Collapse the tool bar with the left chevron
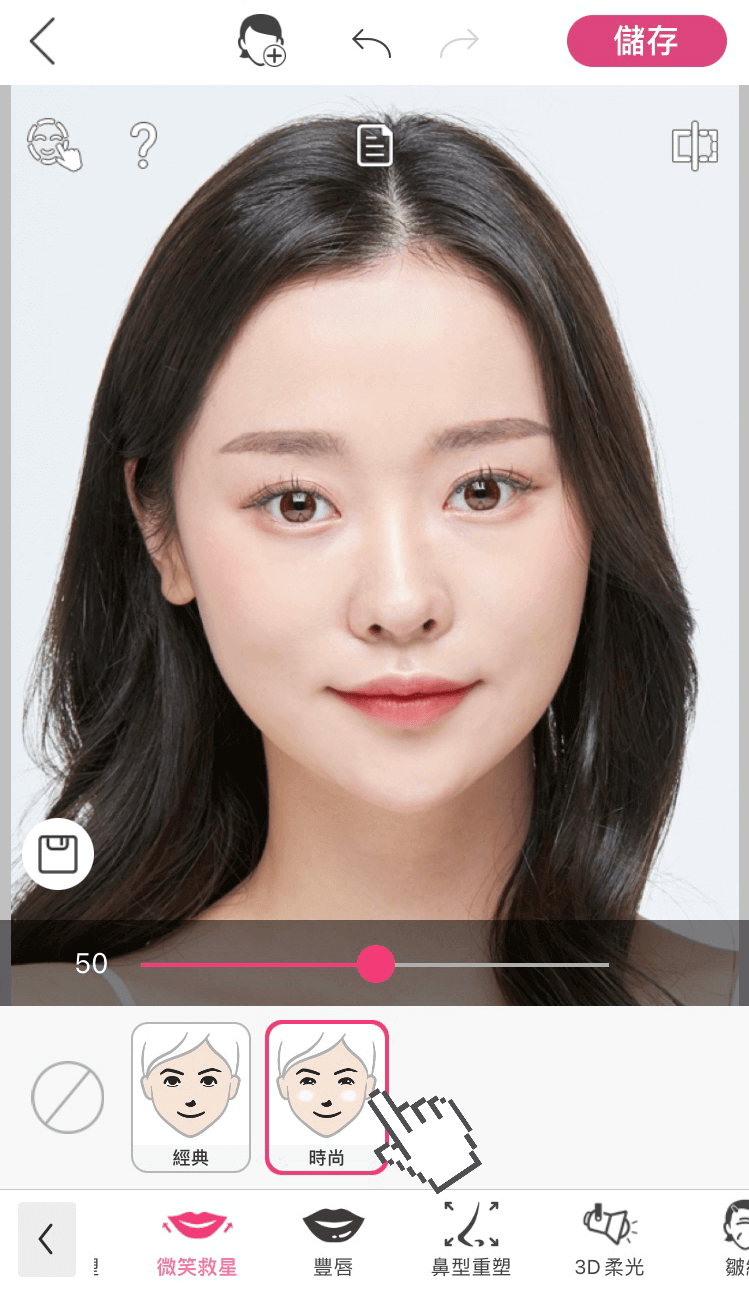The image size is (749, 1289). point(46,1239)
